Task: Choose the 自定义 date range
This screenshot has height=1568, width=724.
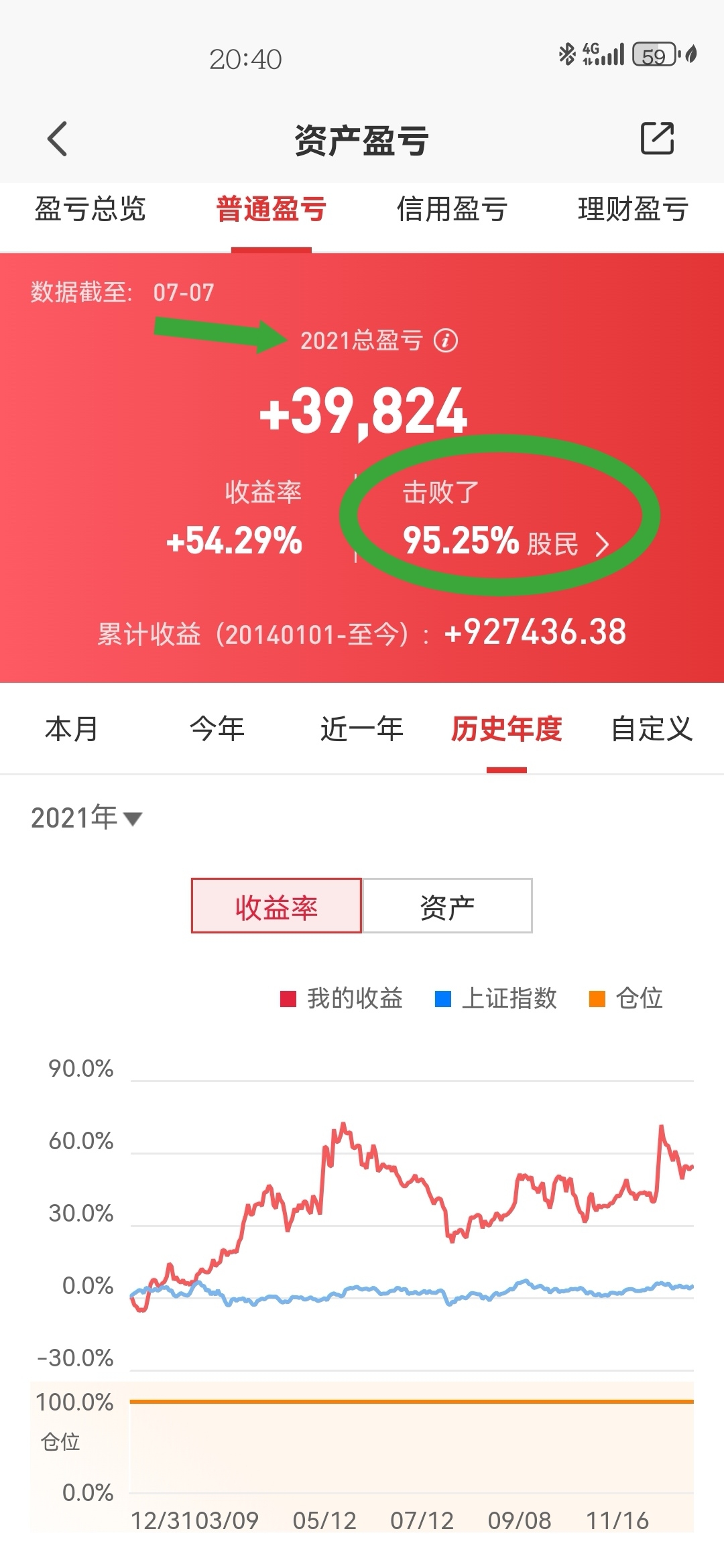Action: click(x=651, y=729)
